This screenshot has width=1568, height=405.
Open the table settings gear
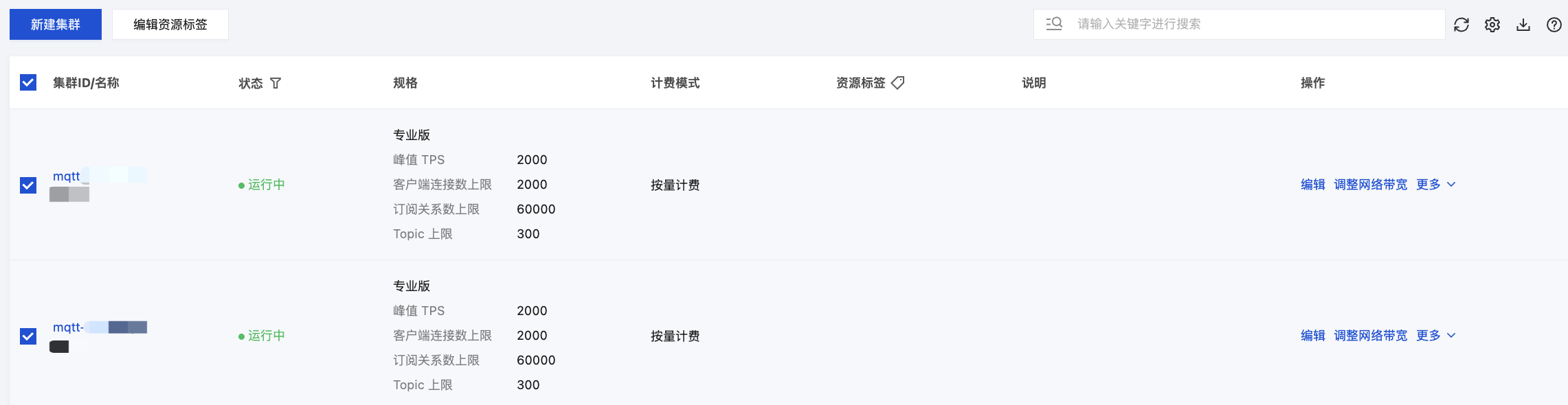[x=1492, y=25]
